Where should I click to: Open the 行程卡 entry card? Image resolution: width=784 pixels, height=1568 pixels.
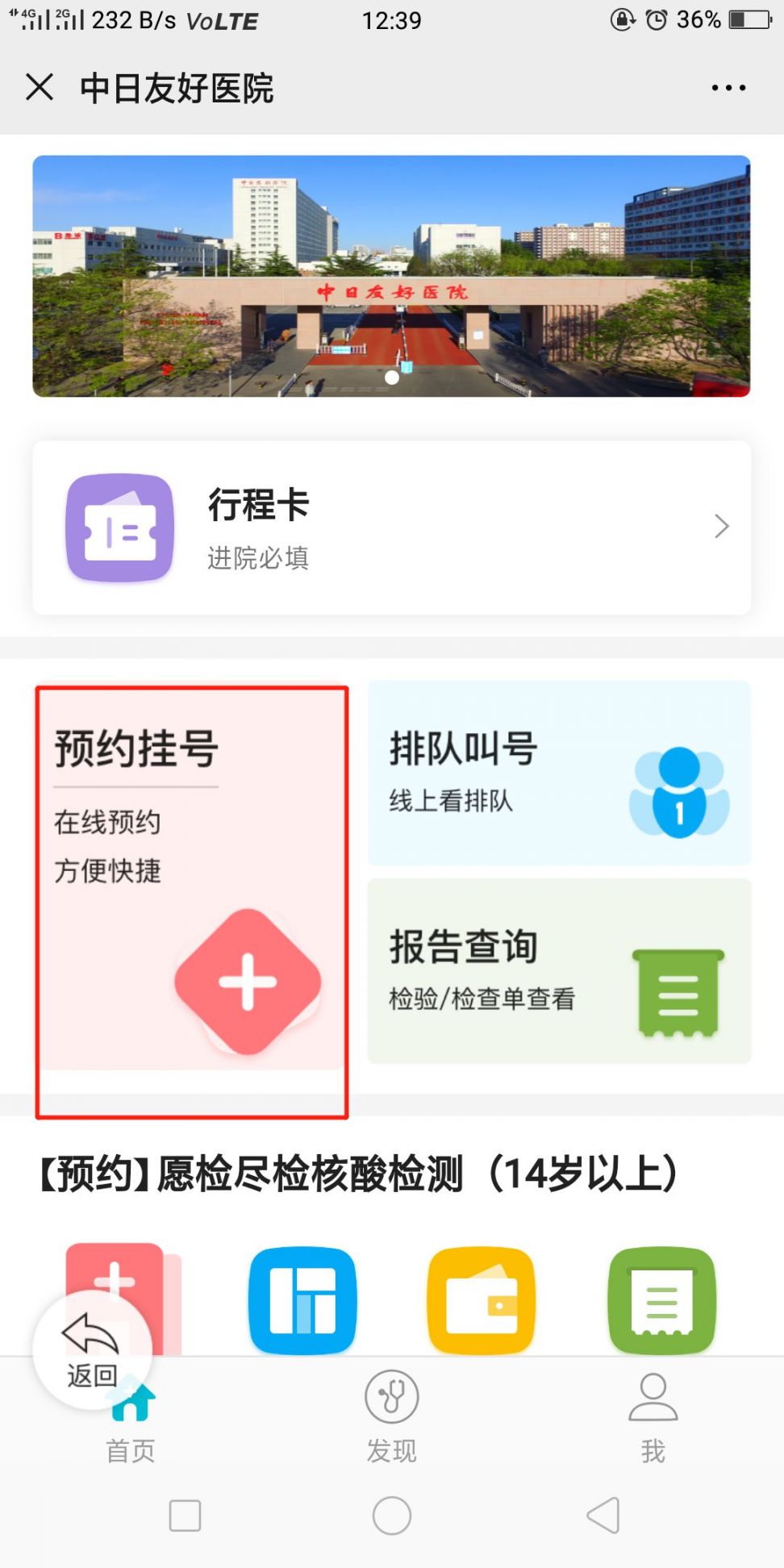pos(391,528)
